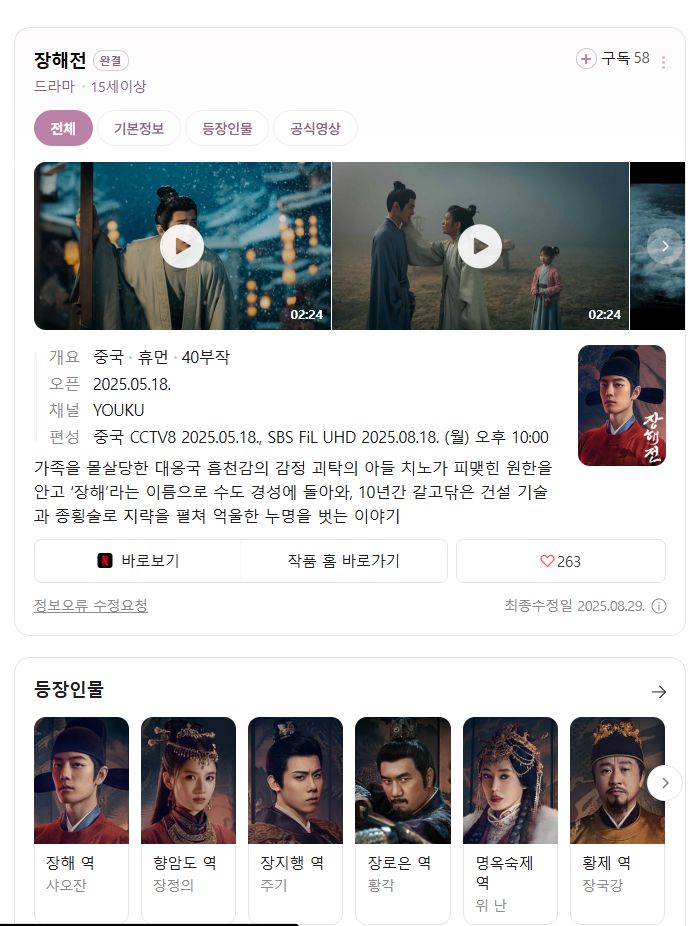Select the 전체 tab
Viewport: 698px width, 926px height.
click(63, 128)
